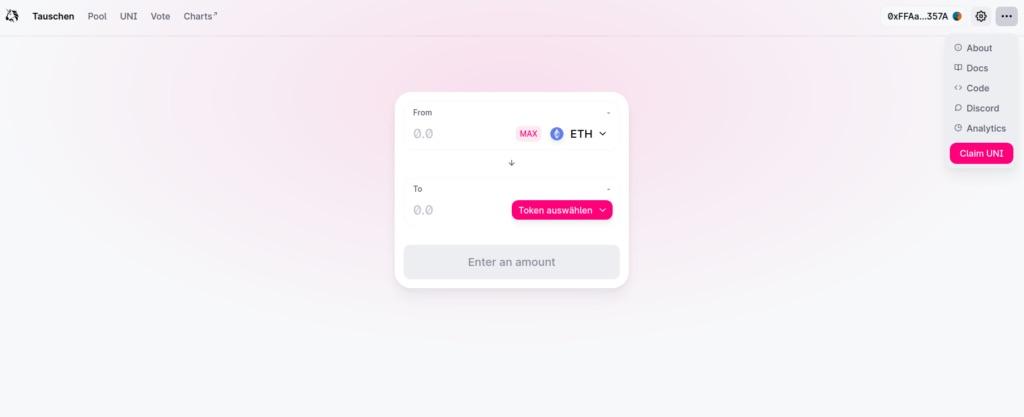Open the settings gear icon
This screenshot has width=1024, height=417.
coord(981,16)
